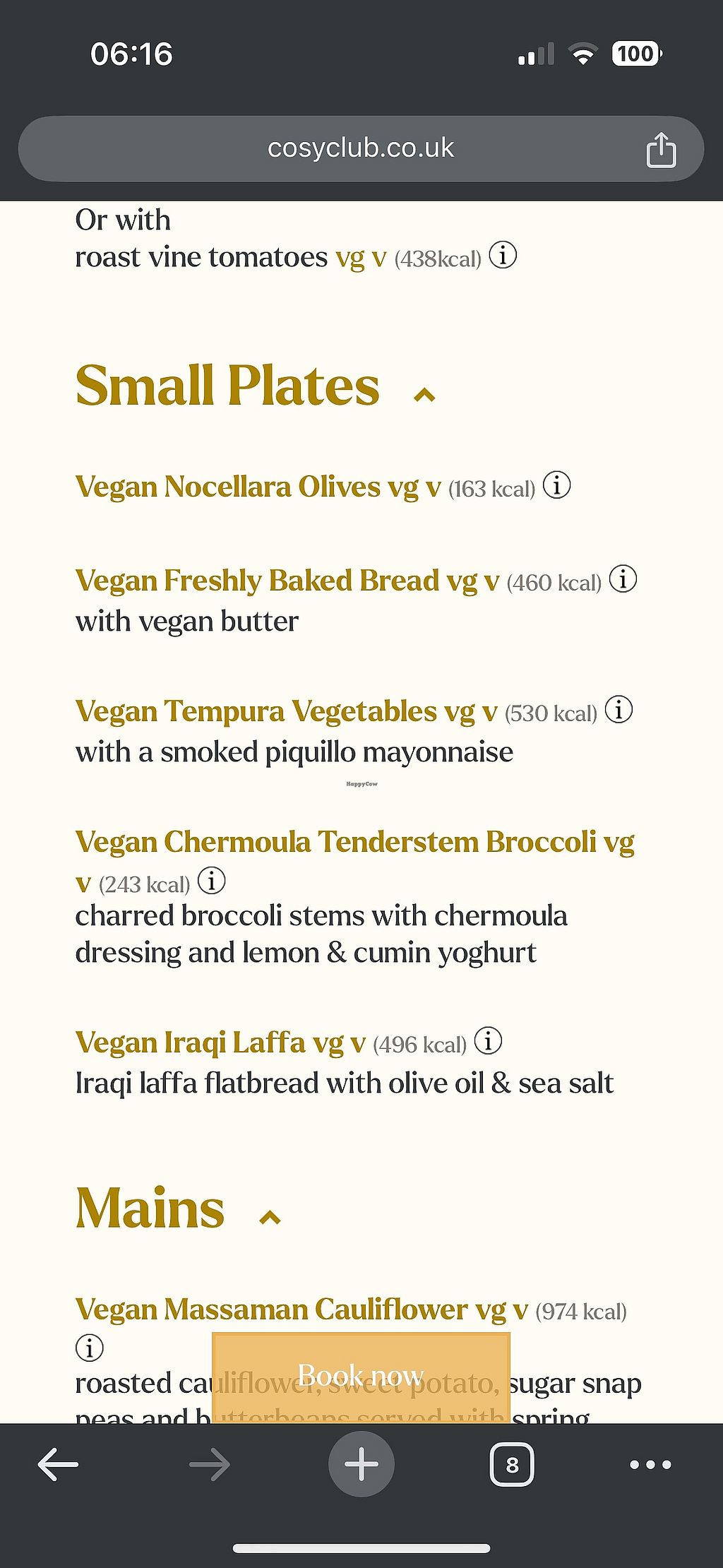Open info for roast vine tomatoes

click(503, 255)
